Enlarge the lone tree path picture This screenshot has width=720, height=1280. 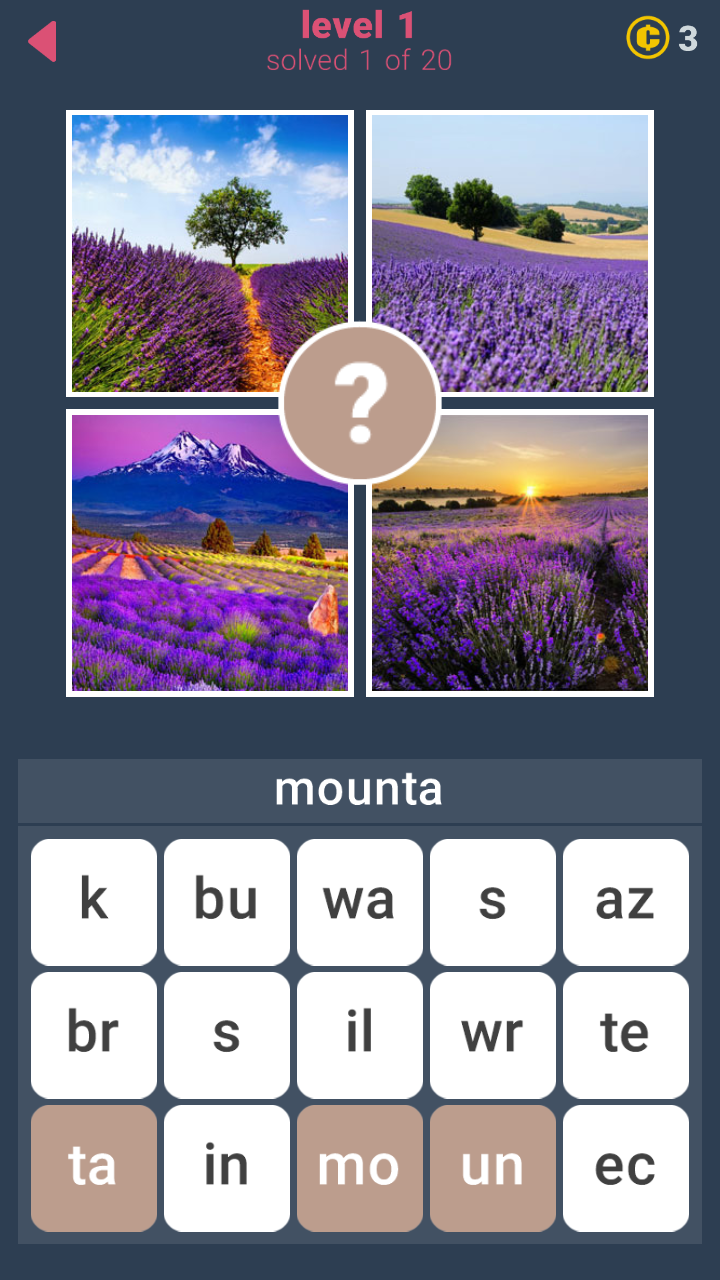click(180, 230)
